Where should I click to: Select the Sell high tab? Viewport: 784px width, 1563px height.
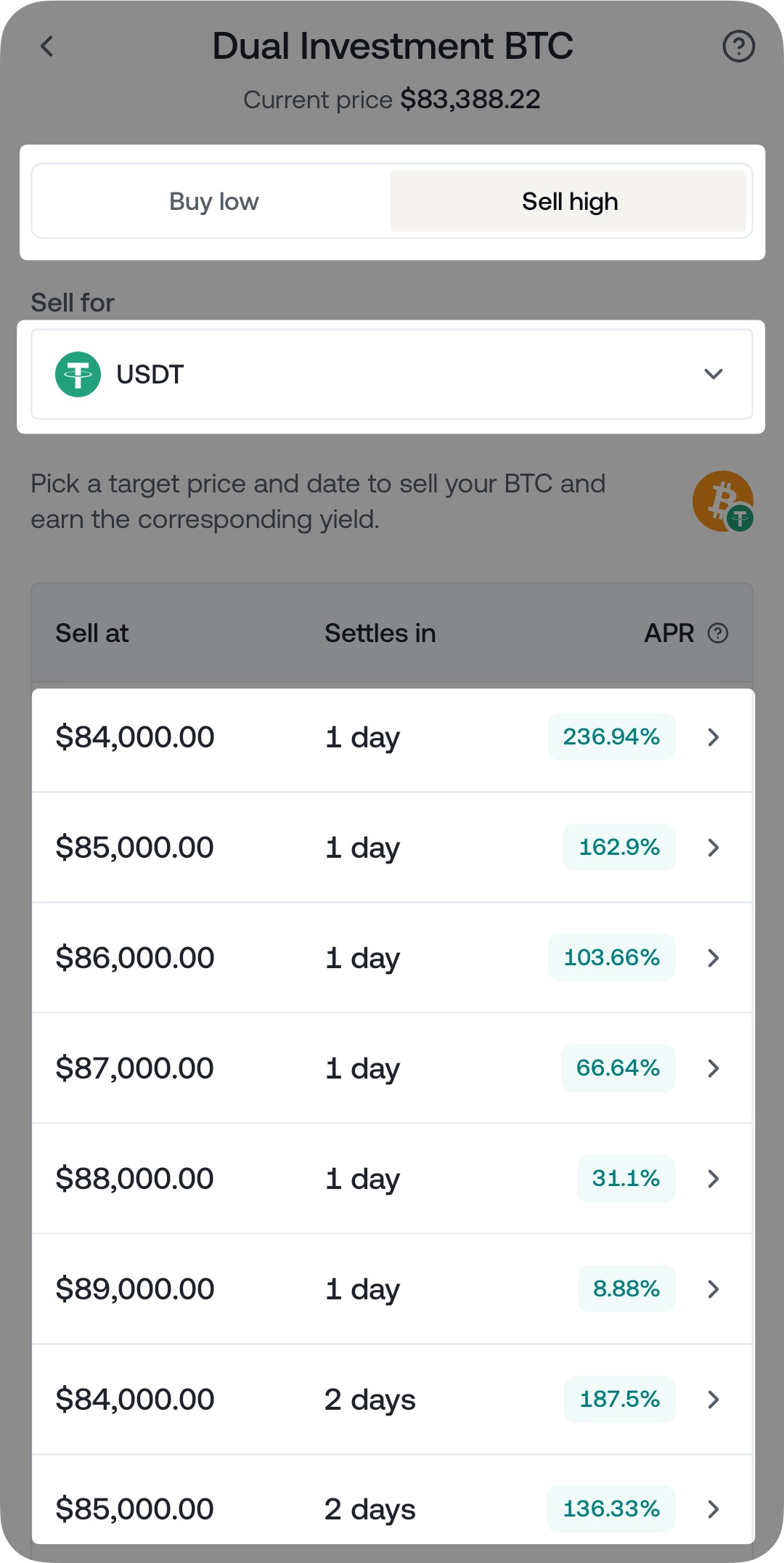pyautogui.click(x=569, y=201)
